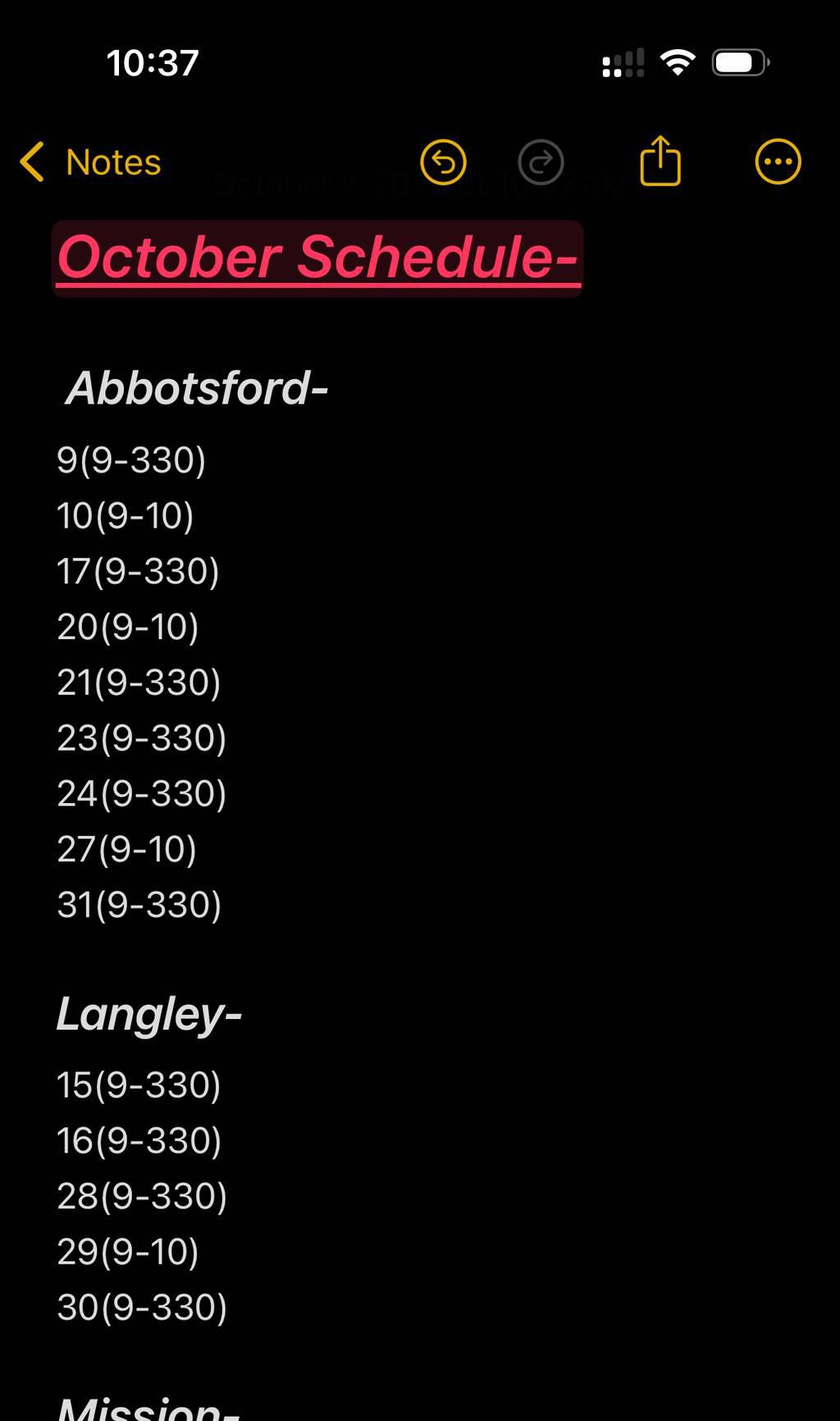Open the more options menu

[777, 162]
